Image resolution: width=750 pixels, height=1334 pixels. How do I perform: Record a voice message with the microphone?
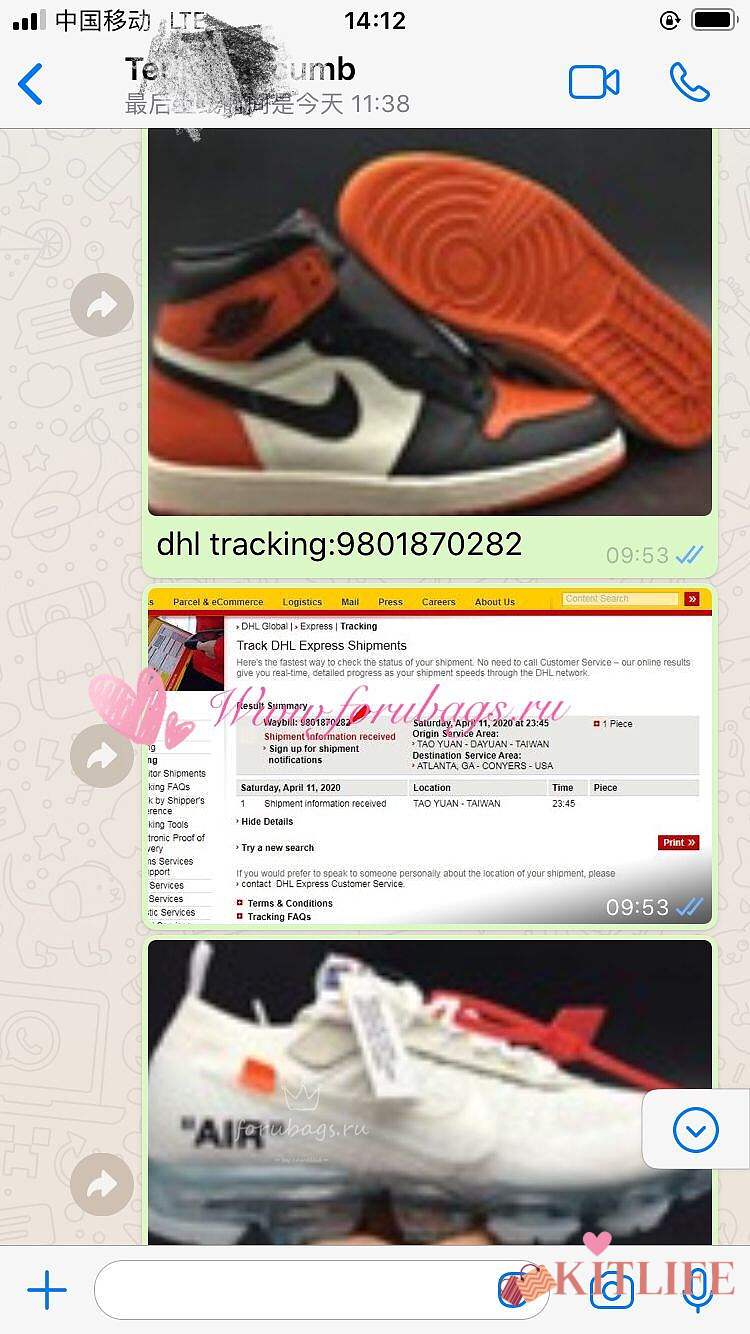(696, 1290)
